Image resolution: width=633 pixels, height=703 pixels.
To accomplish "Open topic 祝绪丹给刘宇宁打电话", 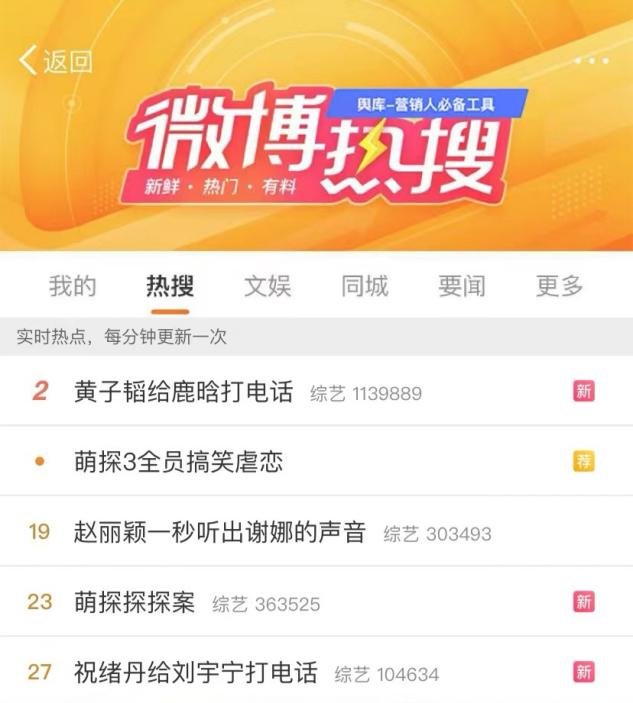I will coord(195,672).
